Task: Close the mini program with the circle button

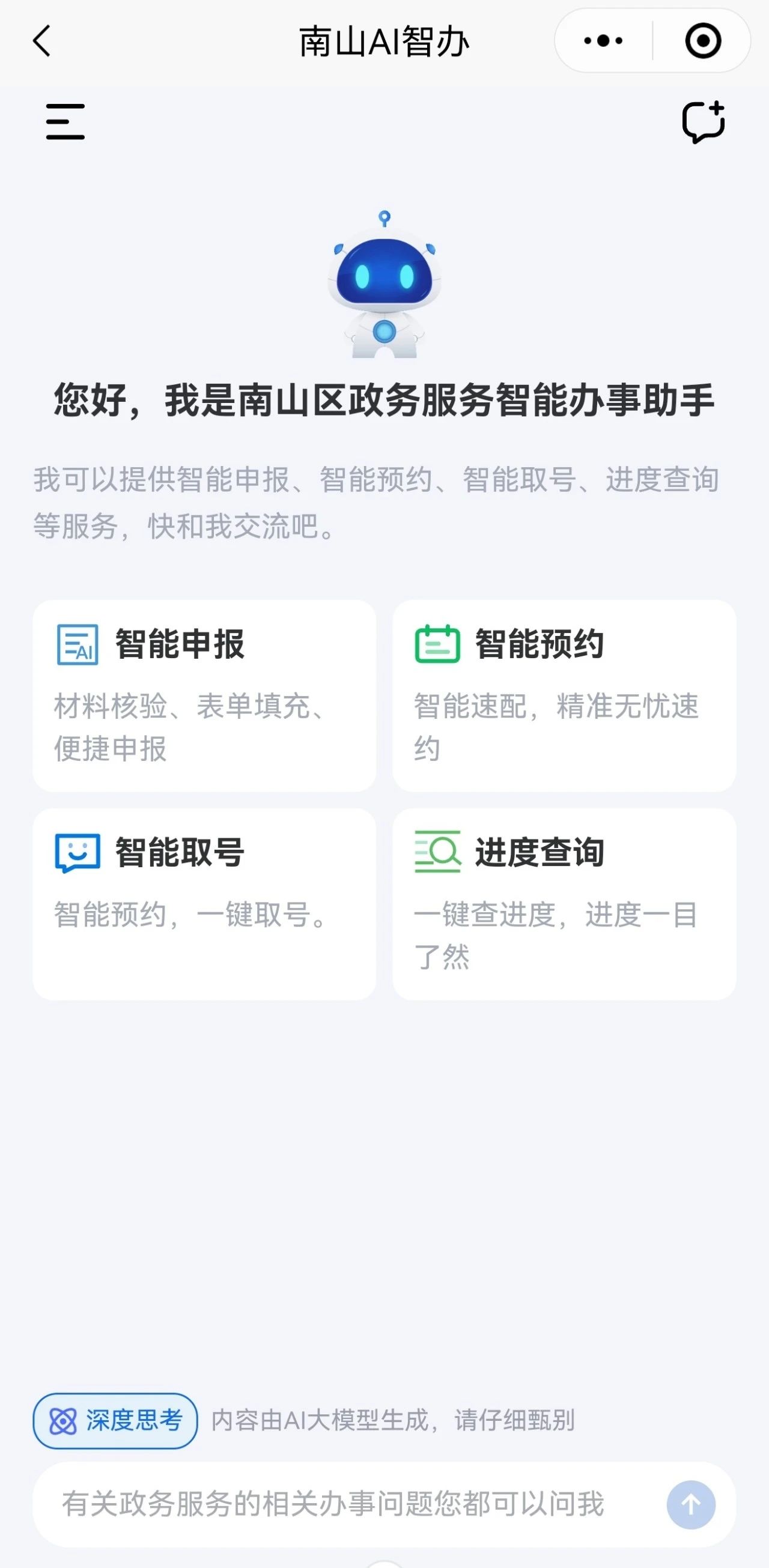Action: click(x=703, y=41)
